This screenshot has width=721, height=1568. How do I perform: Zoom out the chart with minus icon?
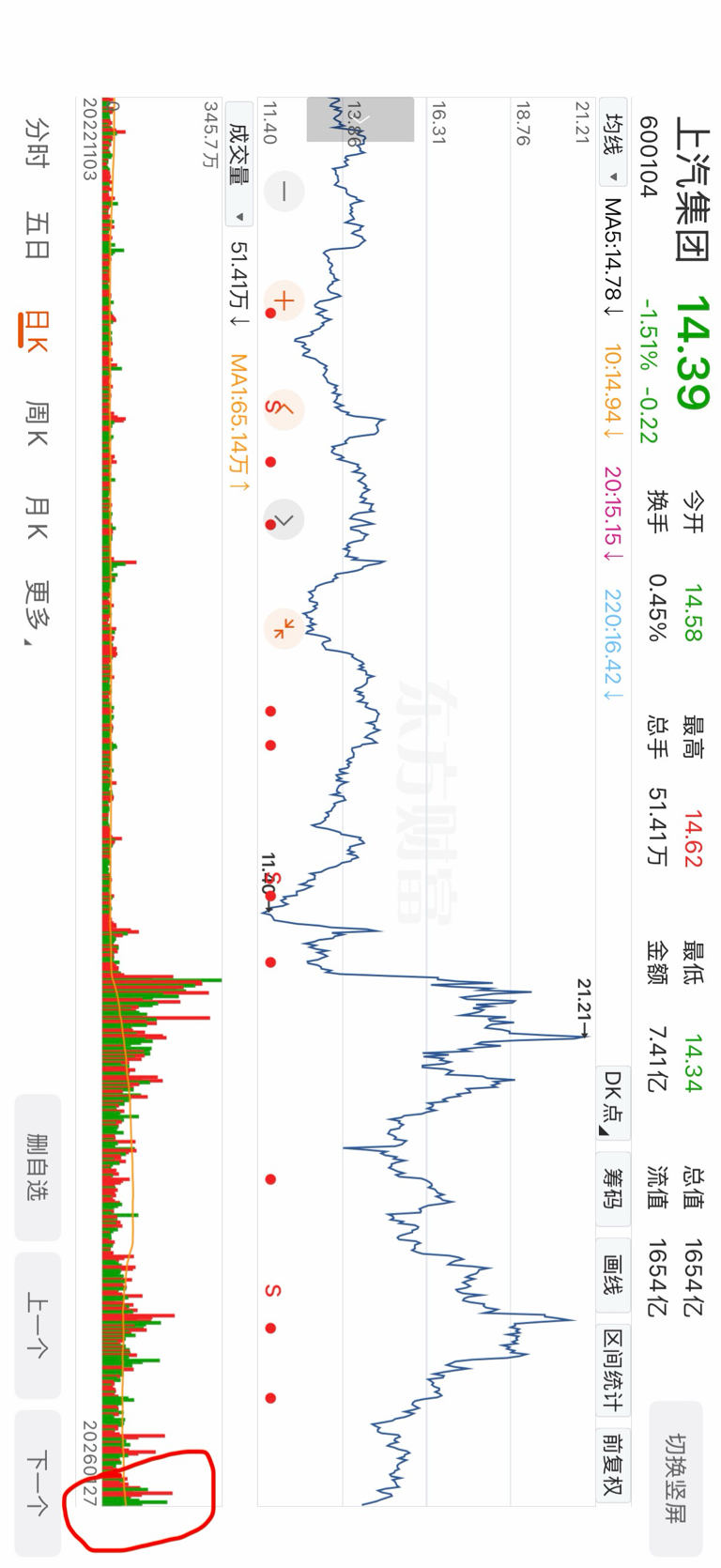pos(284,192)
